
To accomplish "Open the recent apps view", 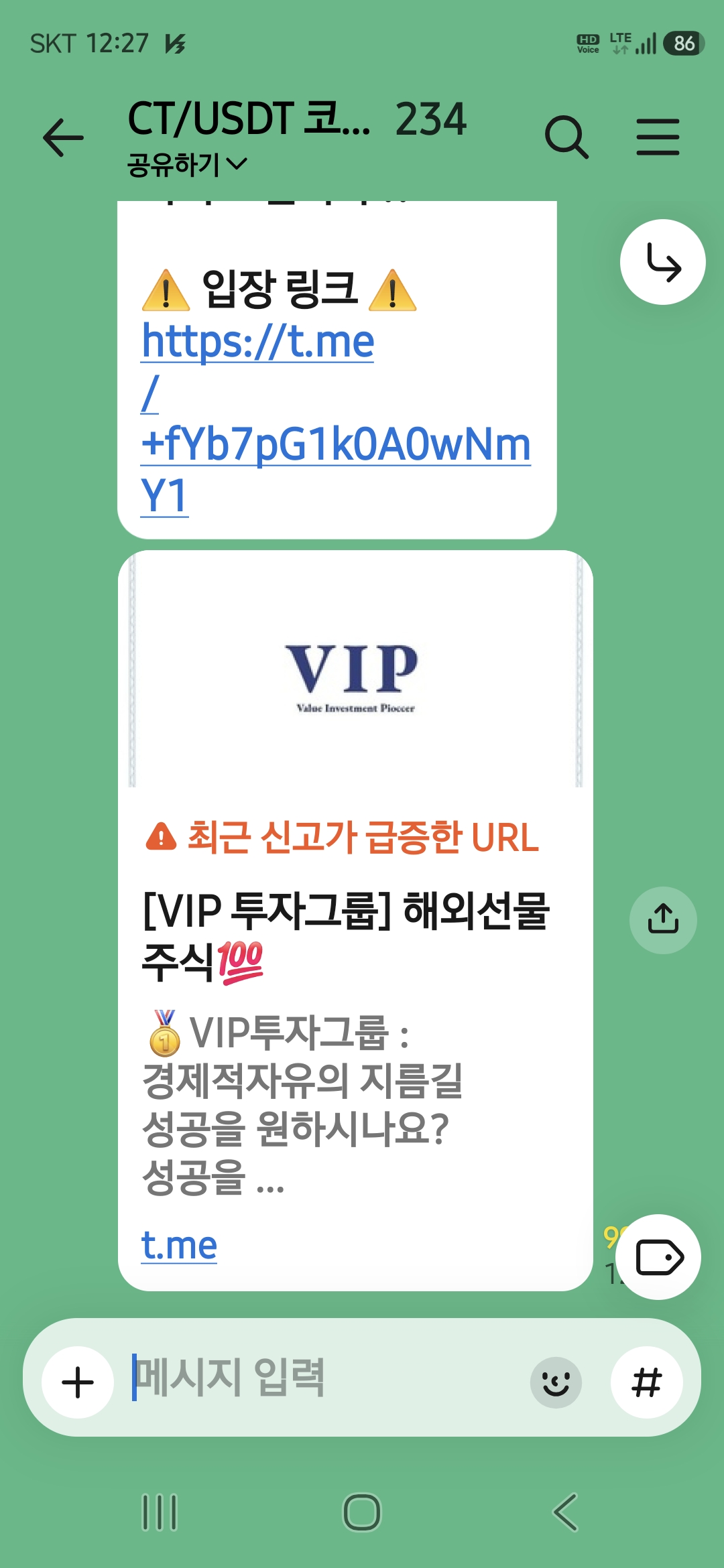I will (x=160, y=1512).
